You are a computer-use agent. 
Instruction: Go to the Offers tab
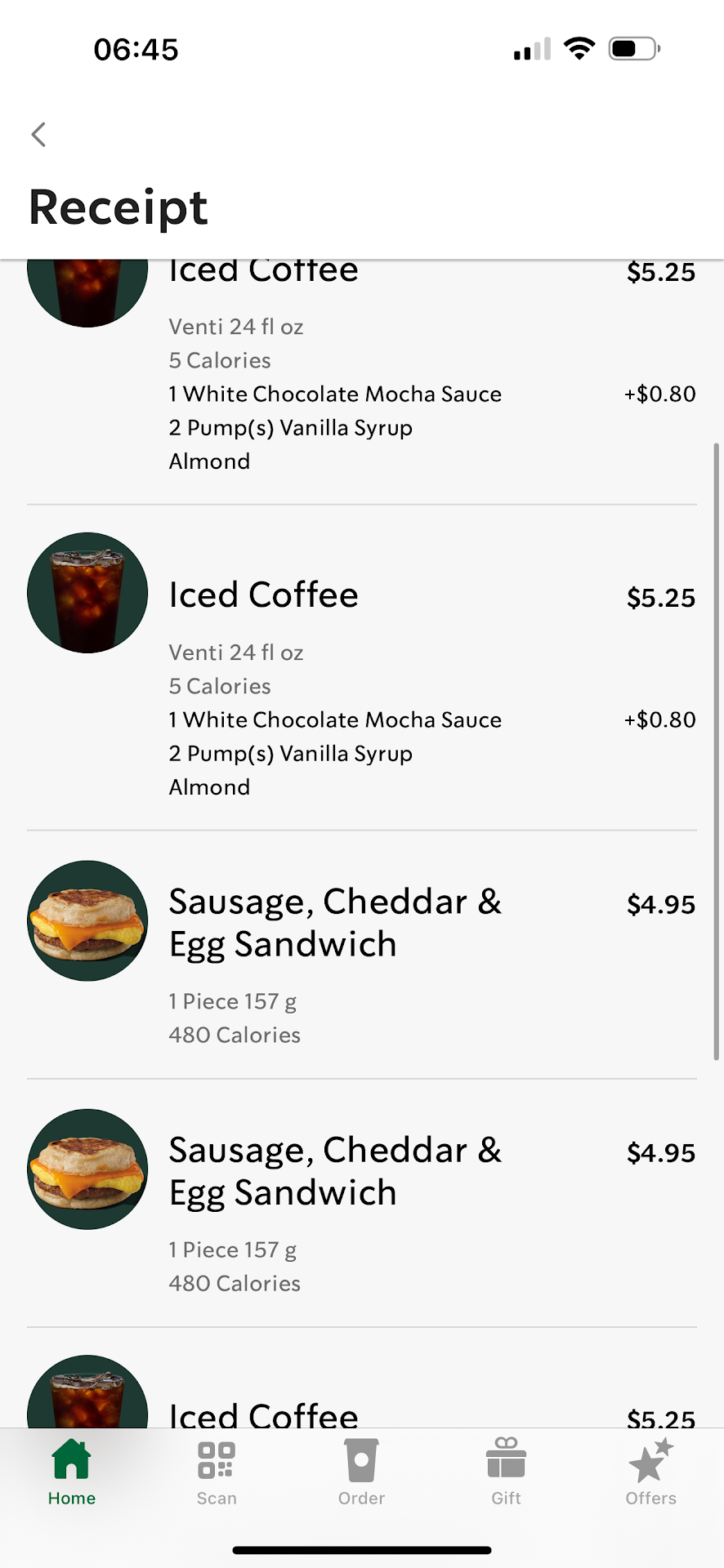click(650, 1471)
